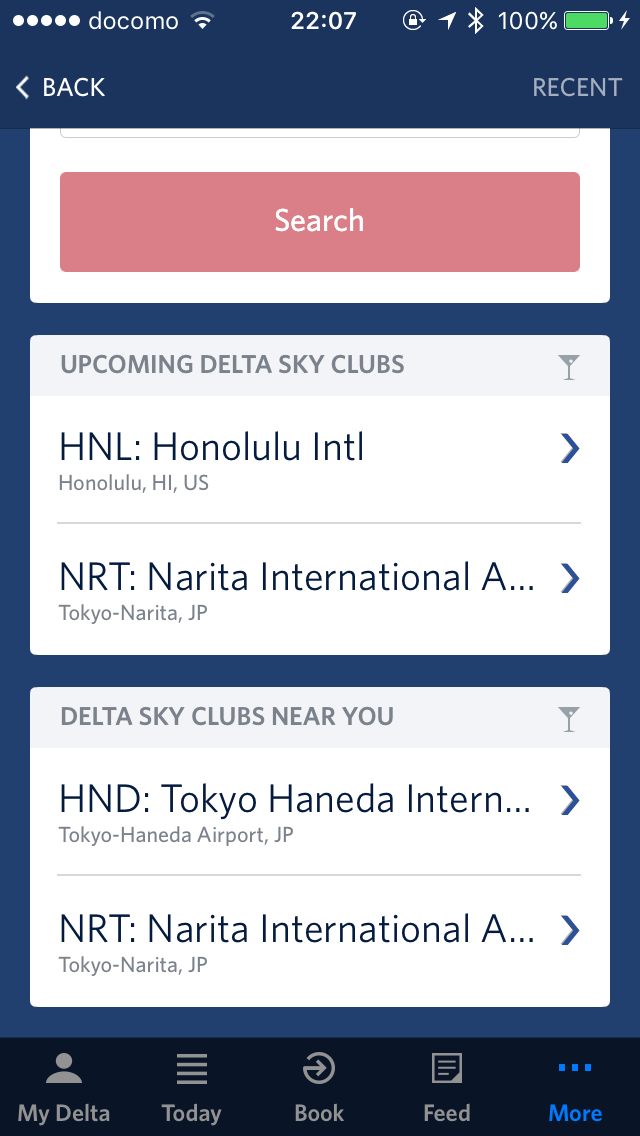This screenshot has width=640, height=1136.
Task: Open the RECENT searches
Action: pos(576,88)
